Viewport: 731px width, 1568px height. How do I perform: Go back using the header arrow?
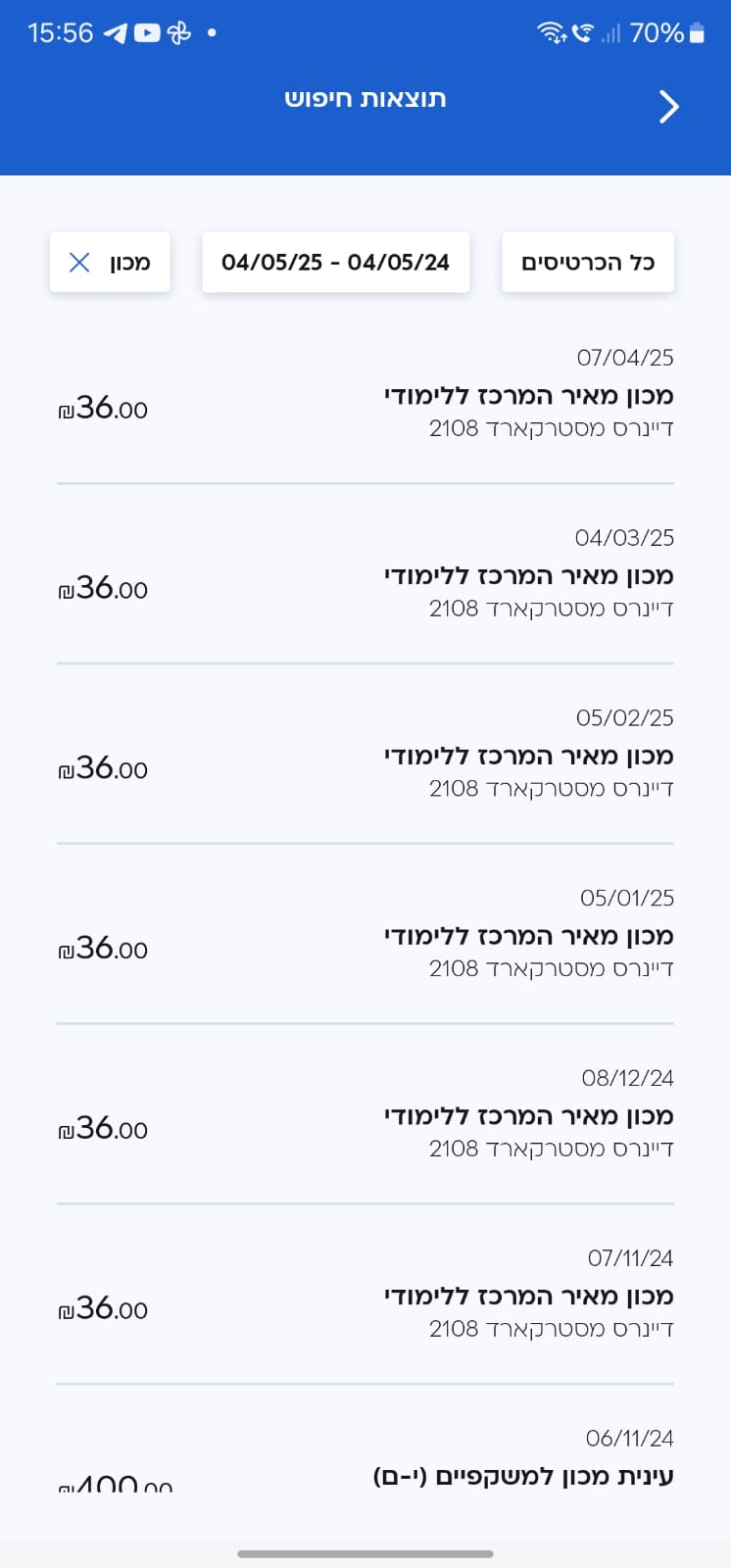tap(668, 106)
